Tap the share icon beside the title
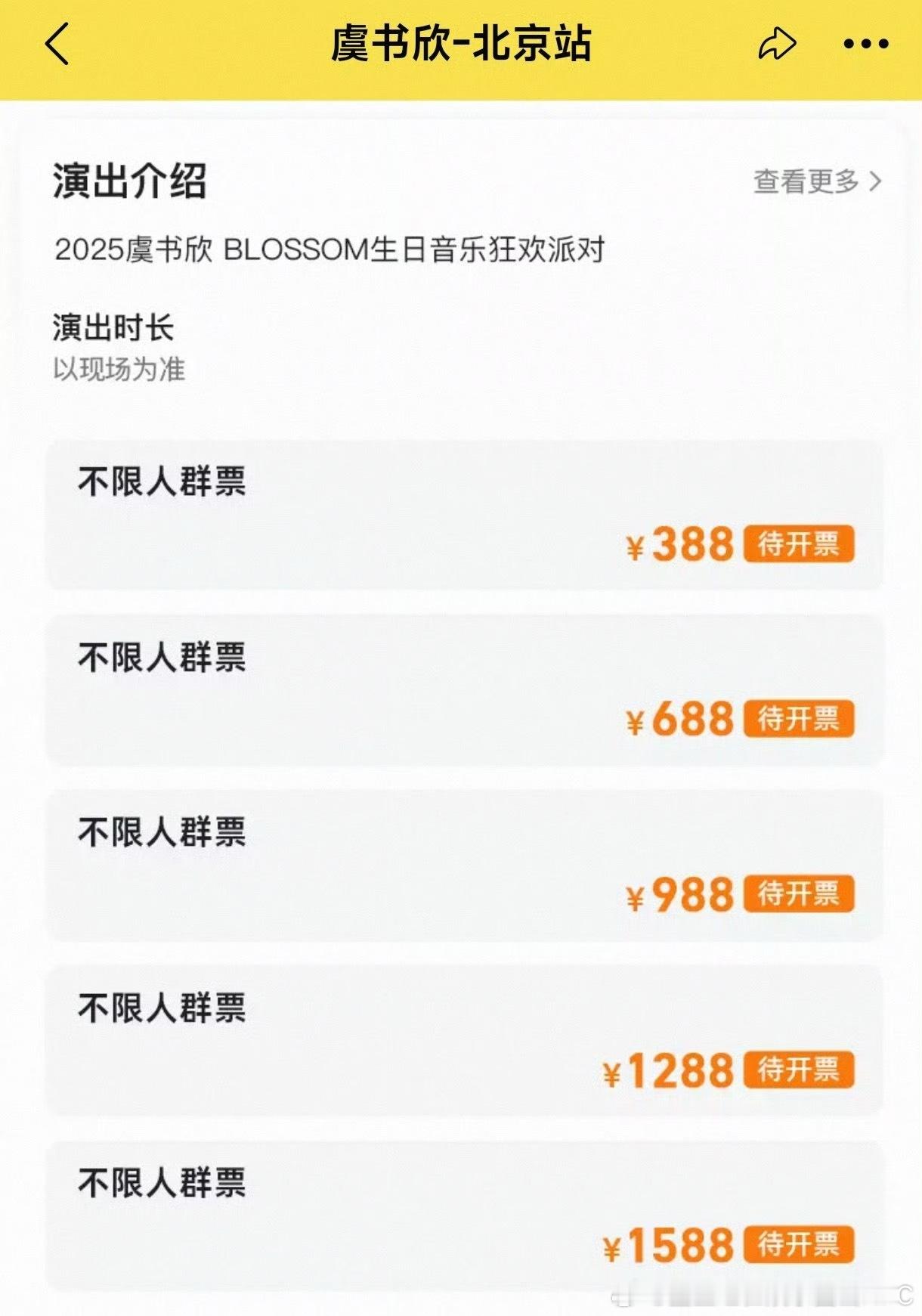Screen dimensions: 922x1316 click(778, 44)
